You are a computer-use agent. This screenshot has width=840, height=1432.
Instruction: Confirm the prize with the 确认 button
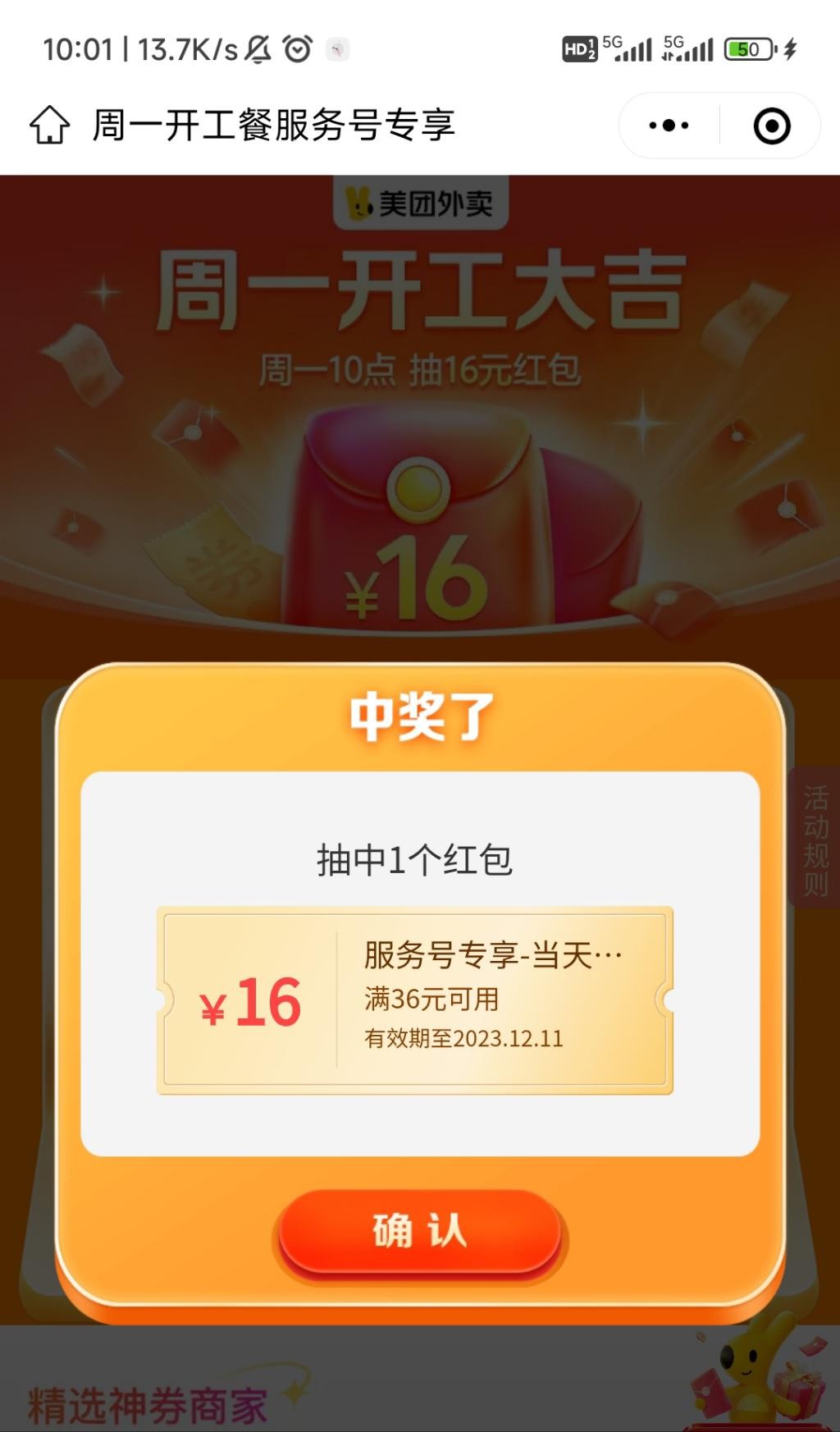pos(419,1232)
